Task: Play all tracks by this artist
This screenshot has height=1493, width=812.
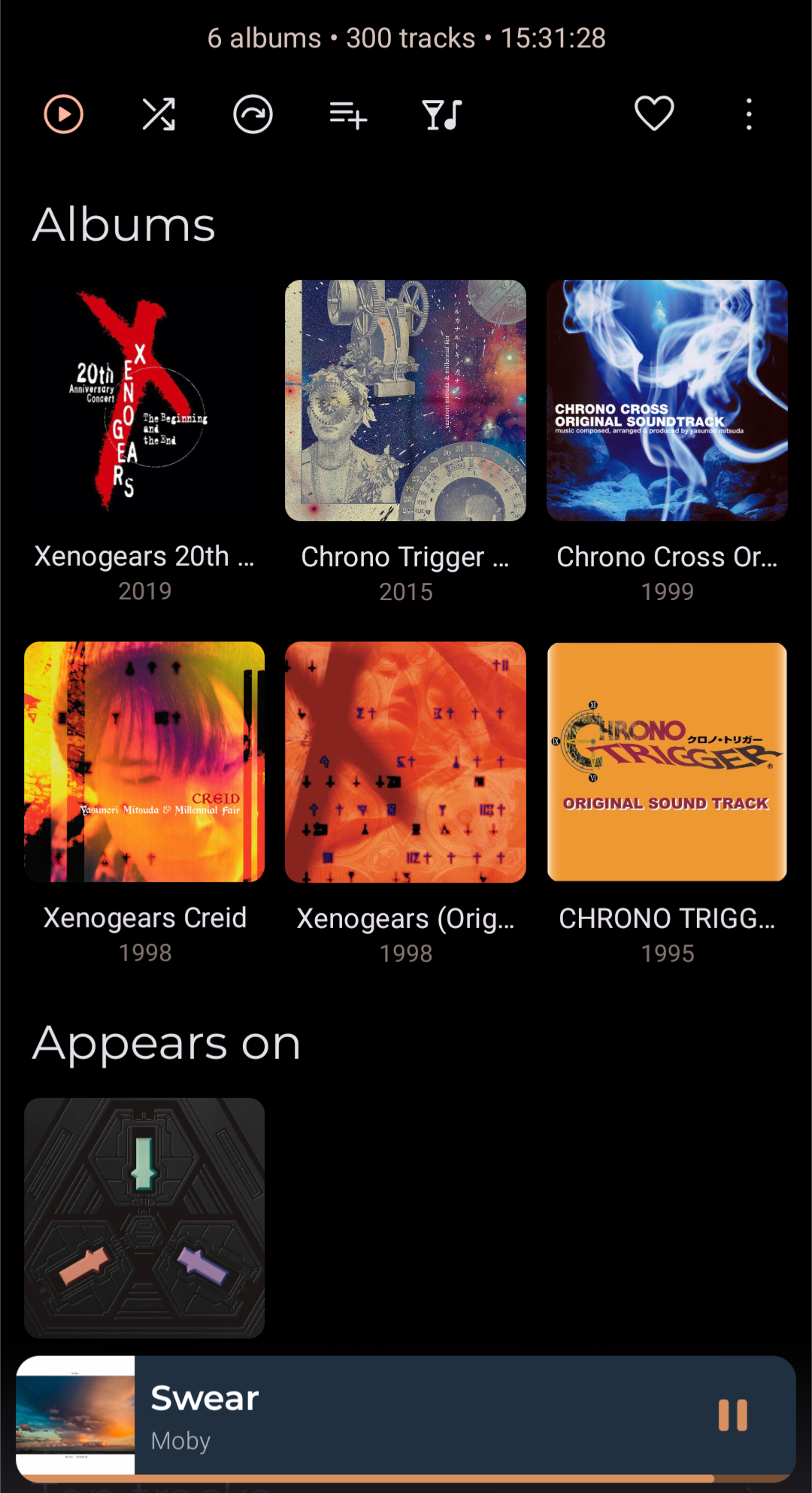Action: click(x=63, y=114)
